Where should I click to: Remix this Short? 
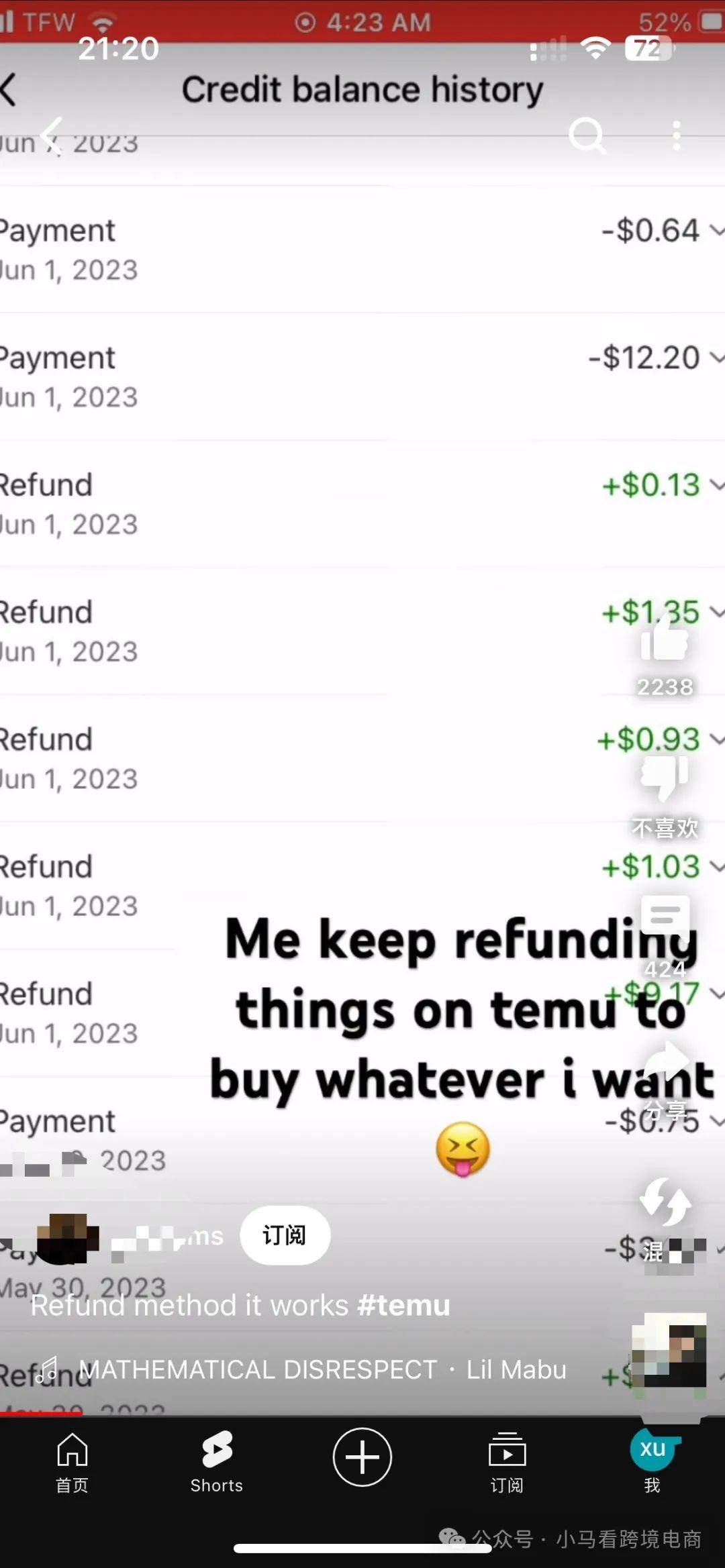click(x=665, y=1202)
